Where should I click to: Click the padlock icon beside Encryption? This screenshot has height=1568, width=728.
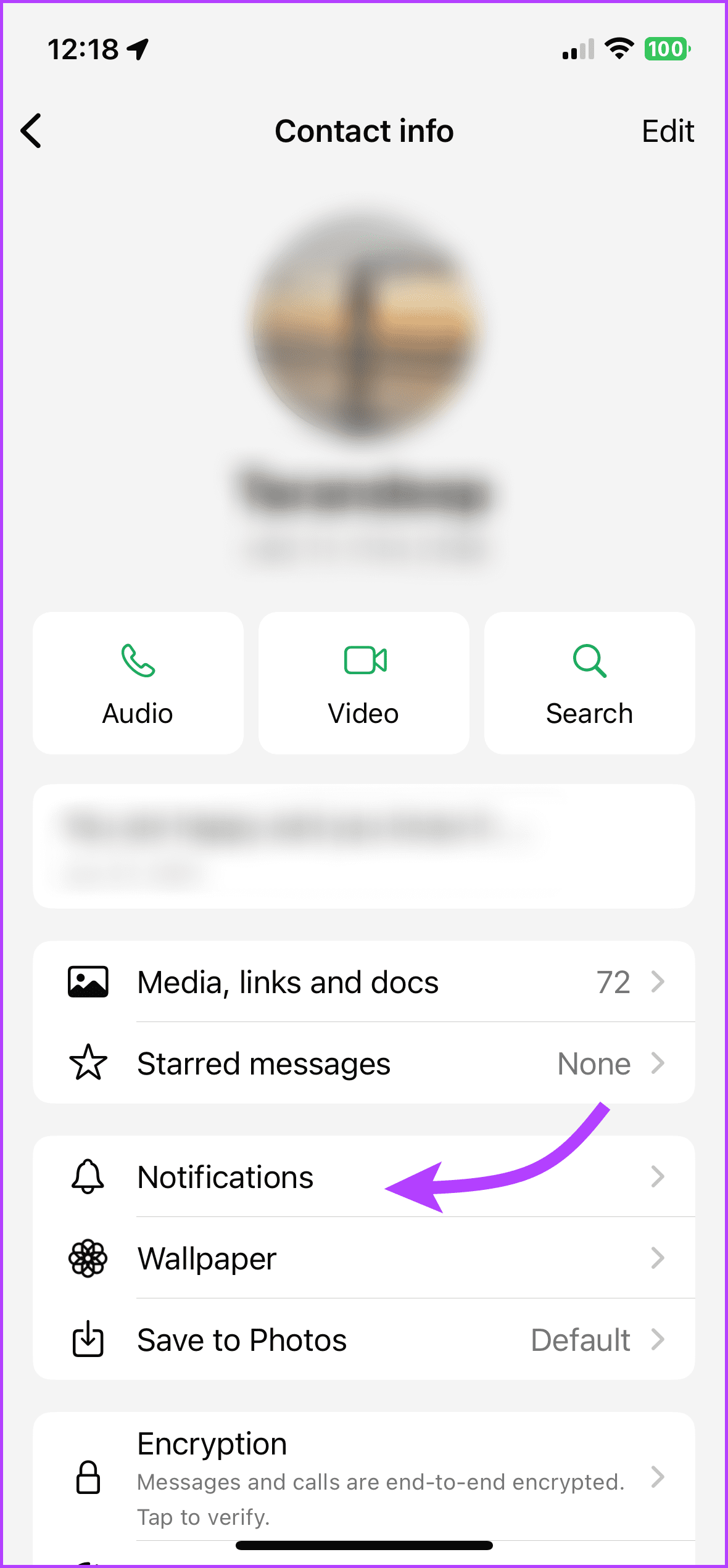point(88,1477)
